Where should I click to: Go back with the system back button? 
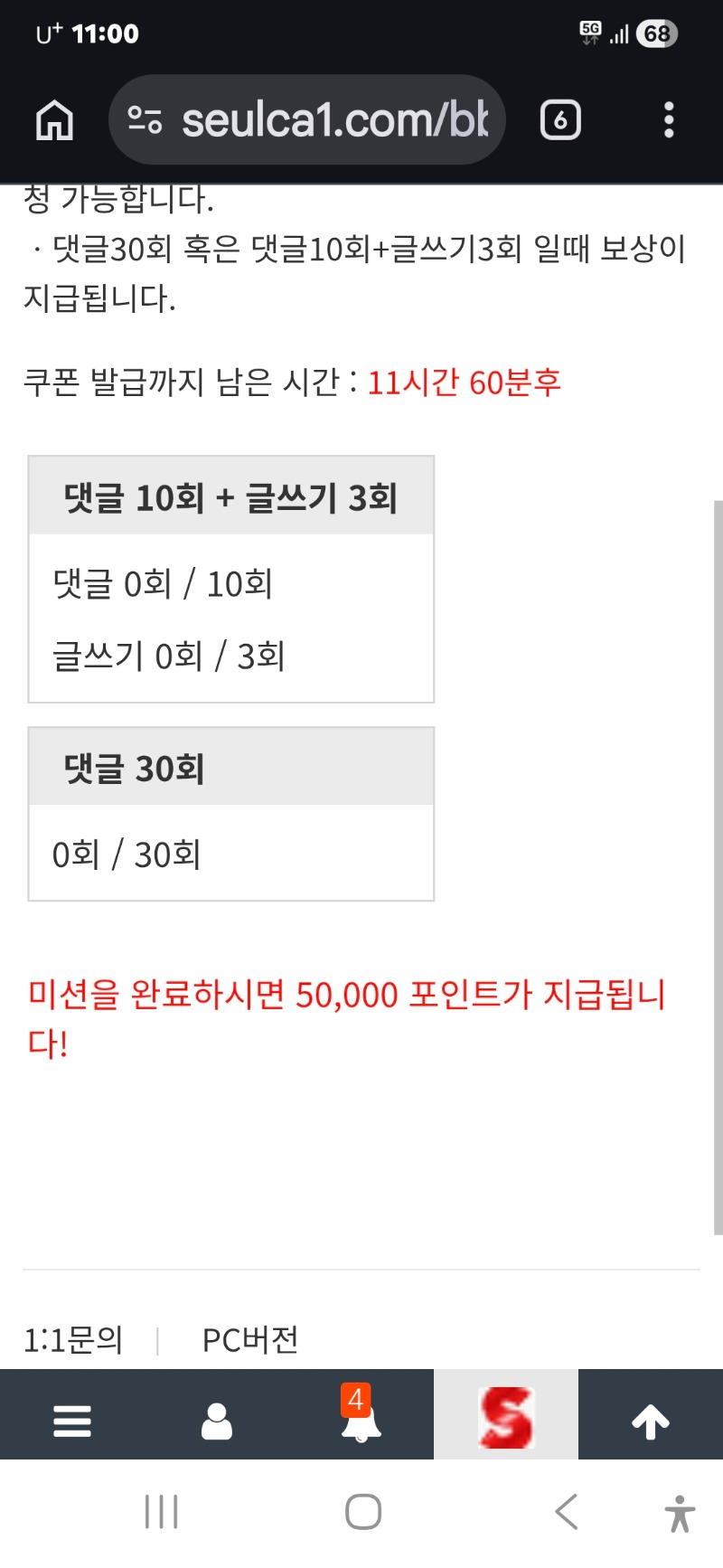click(567, 1511)
